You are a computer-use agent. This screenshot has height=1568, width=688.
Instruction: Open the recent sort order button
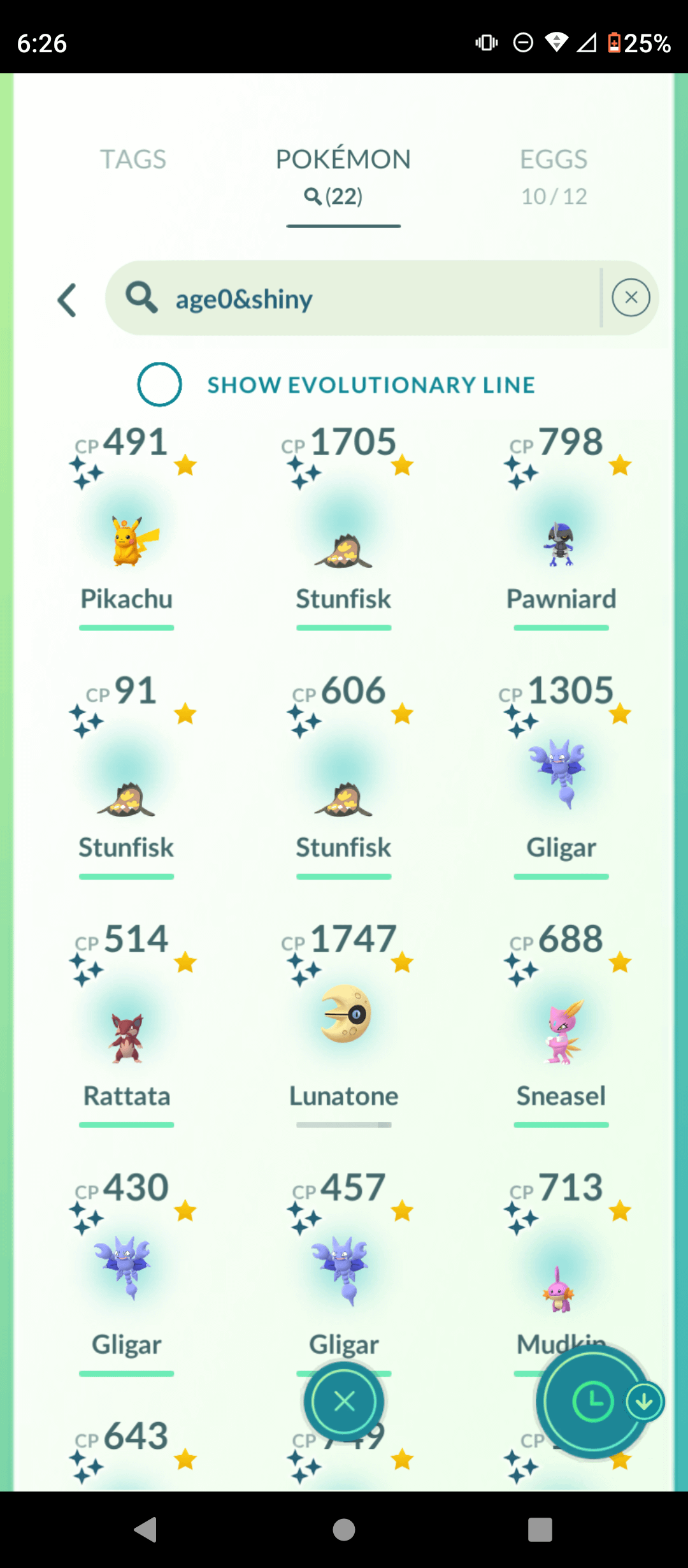click(x=594, y=1401)
